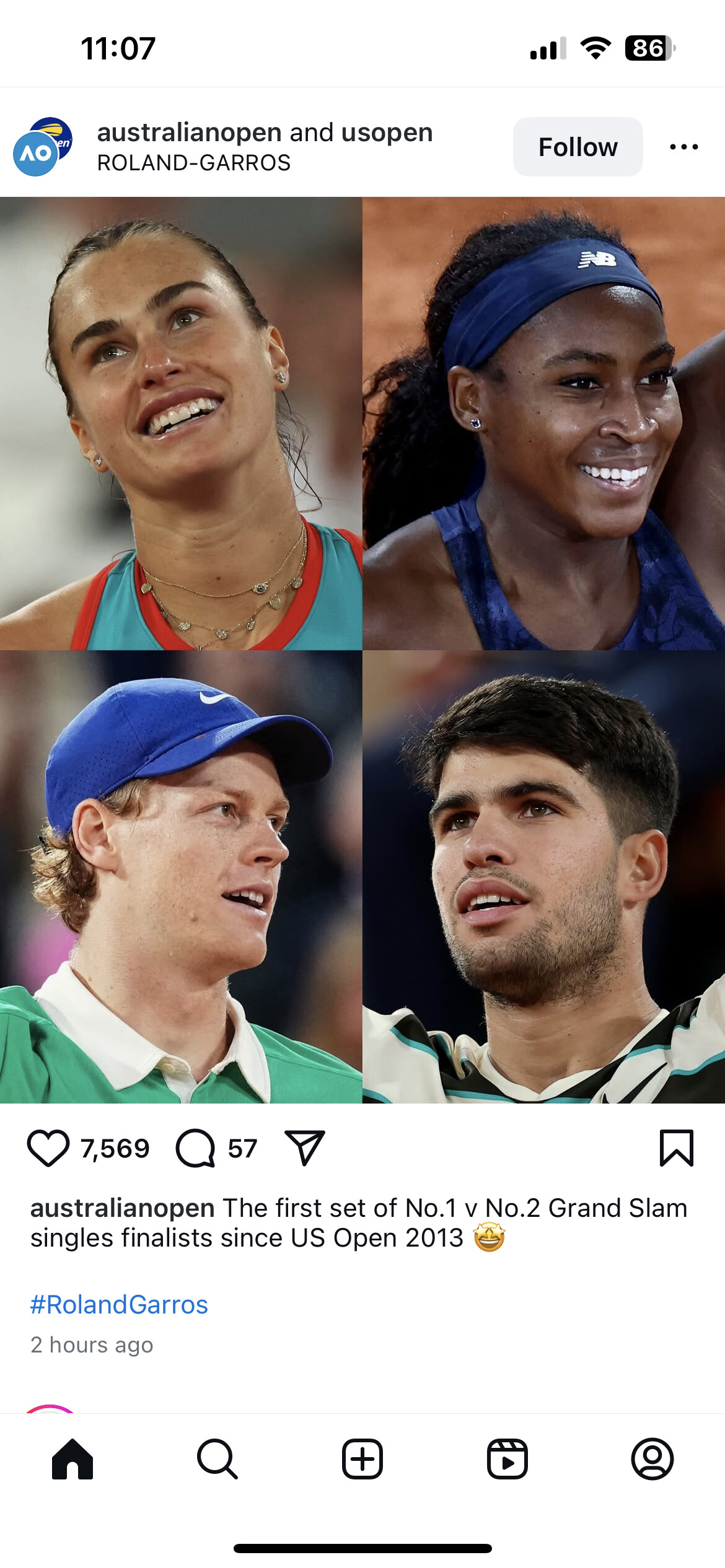Switch to the Reels tab
The height and width of the screenshot is (1568, 725).
[x=507, y=1459]
